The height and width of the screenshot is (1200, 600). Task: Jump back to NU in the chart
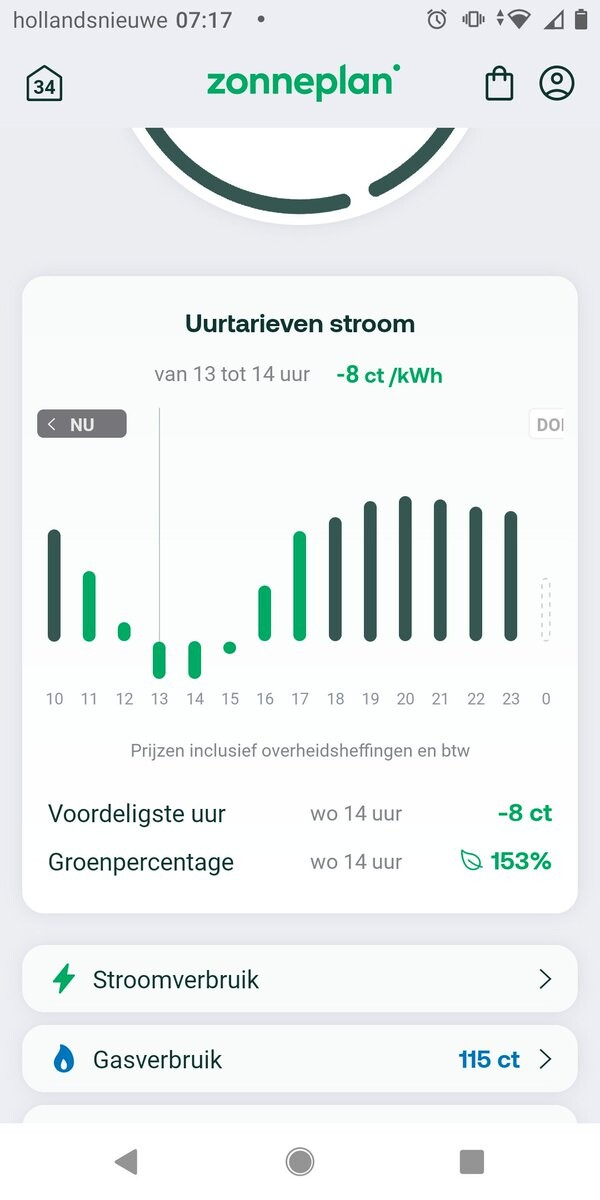click(82, 424)
